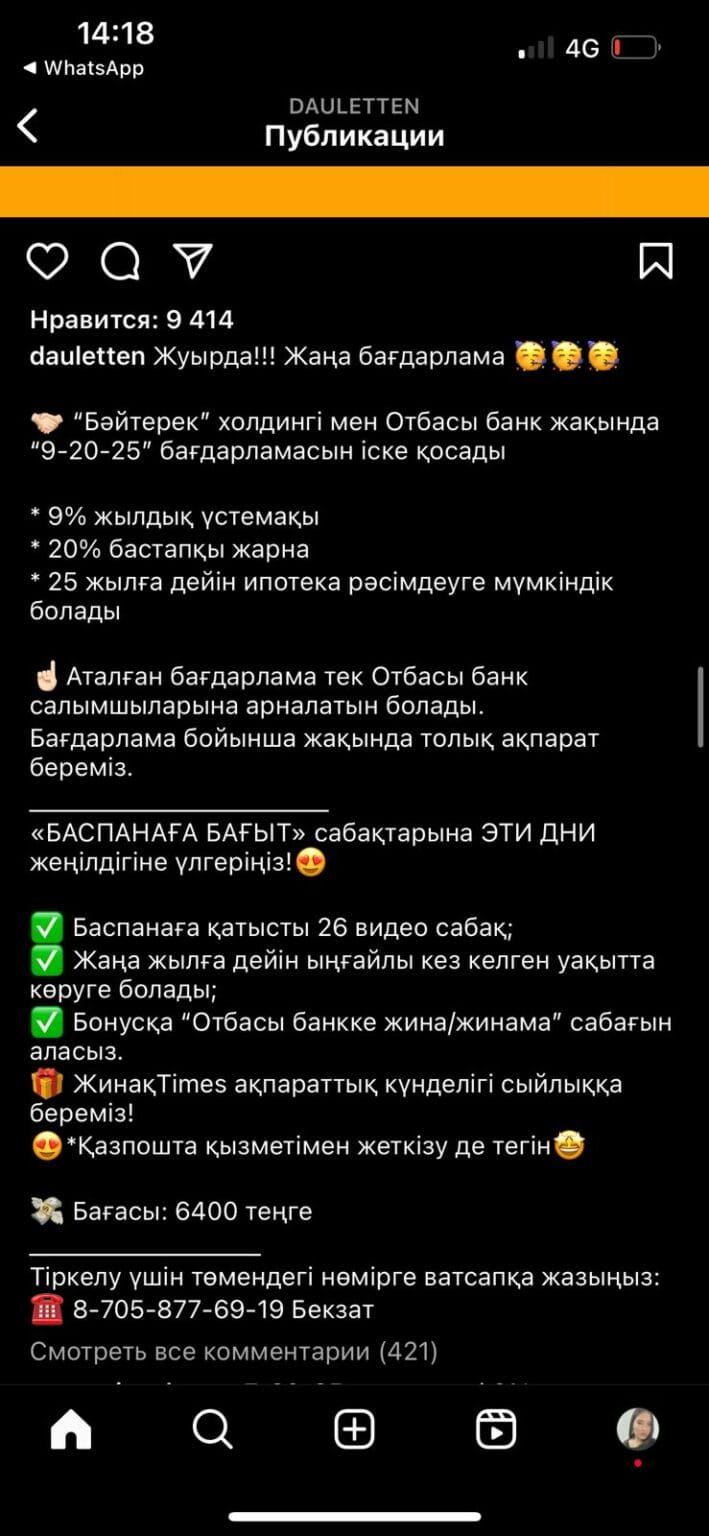Viewport: 709px width, 1536px height.
Task: Like the dauletten post
Action: 47,261
